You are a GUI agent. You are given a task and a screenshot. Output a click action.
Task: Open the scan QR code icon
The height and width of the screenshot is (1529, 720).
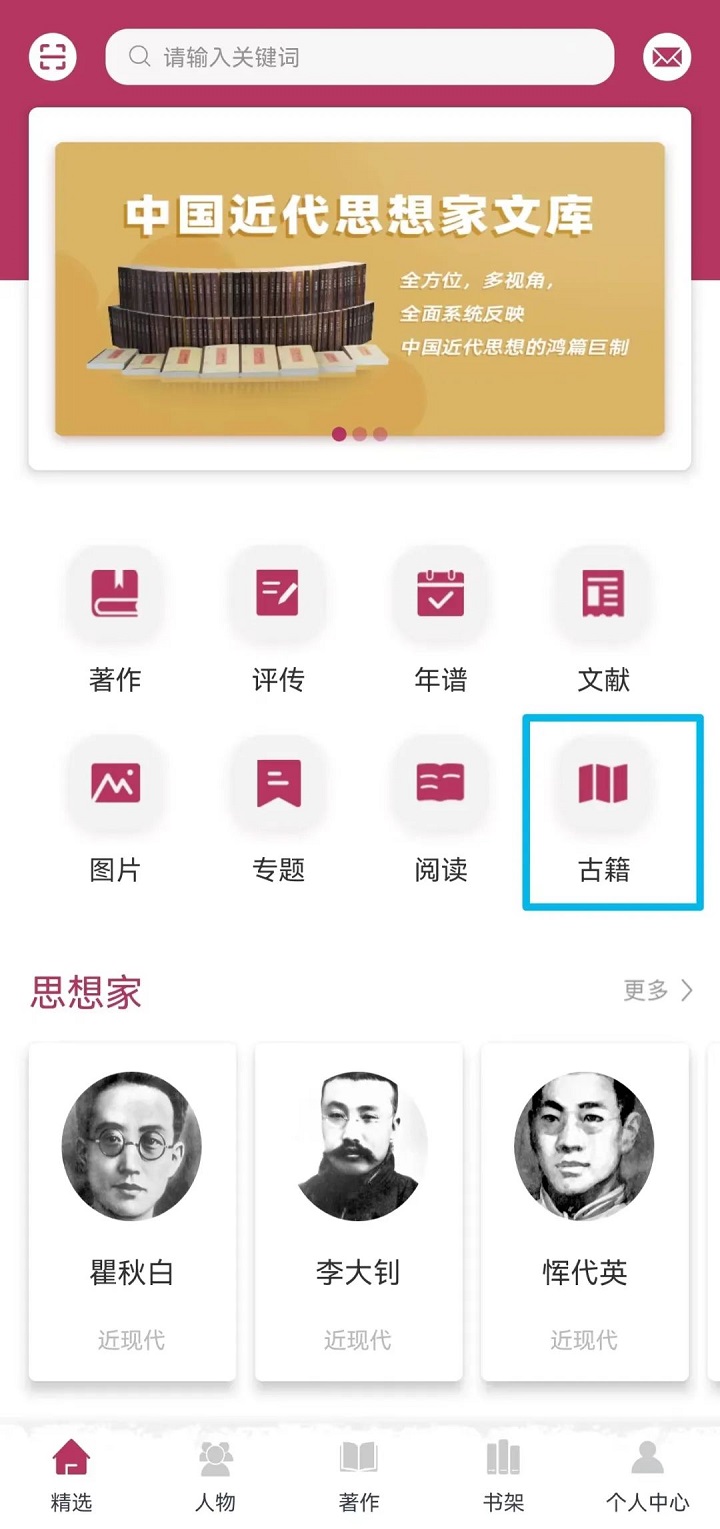(x=53, y=57)
